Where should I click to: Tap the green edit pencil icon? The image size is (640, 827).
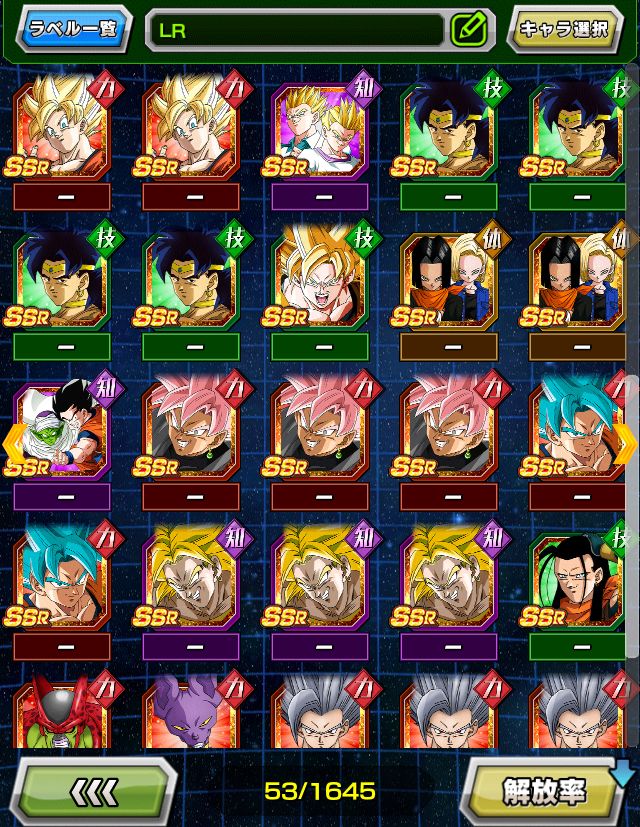[467, 30]
